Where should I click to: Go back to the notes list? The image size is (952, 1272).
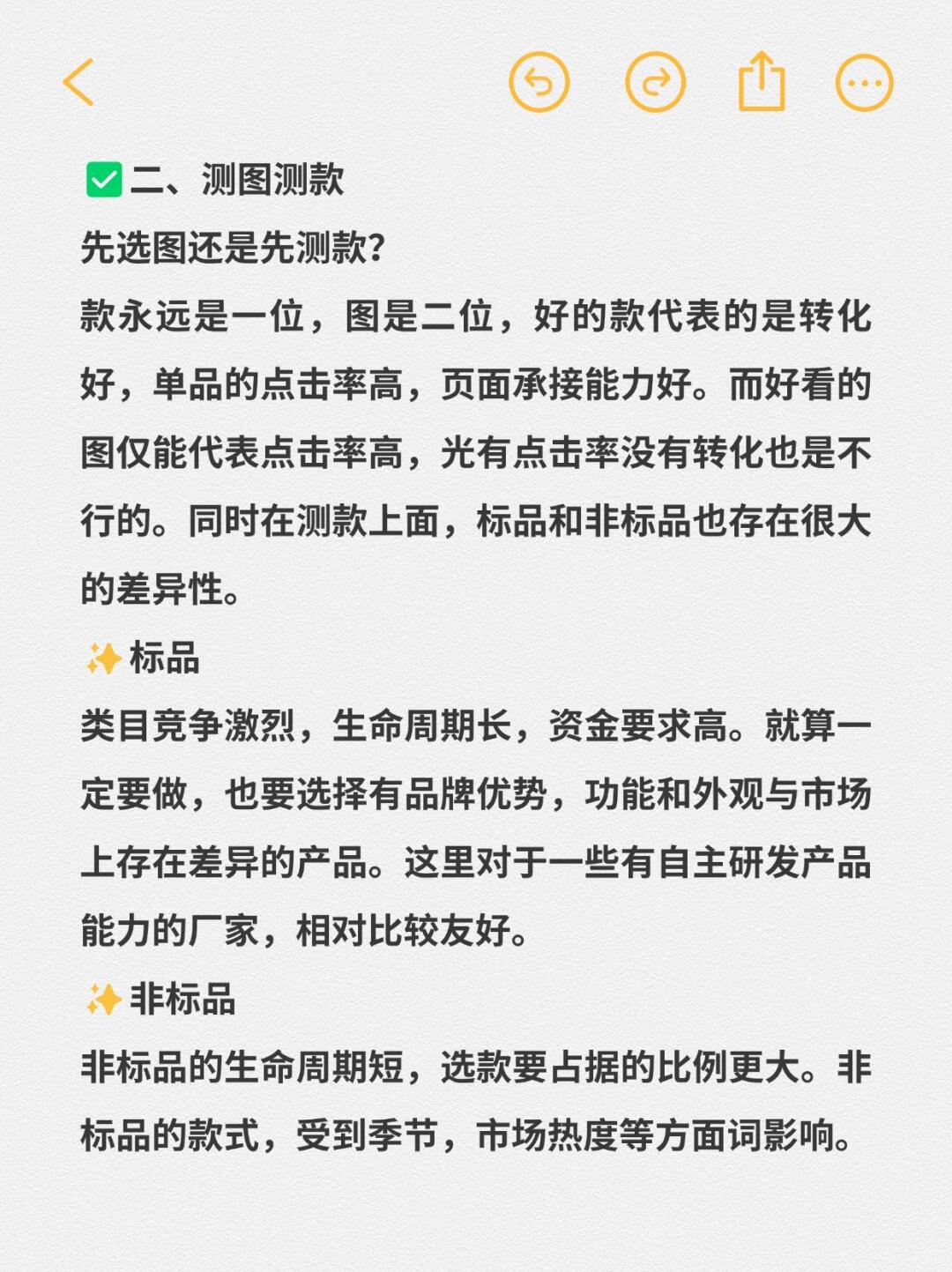tap(78, 83)
